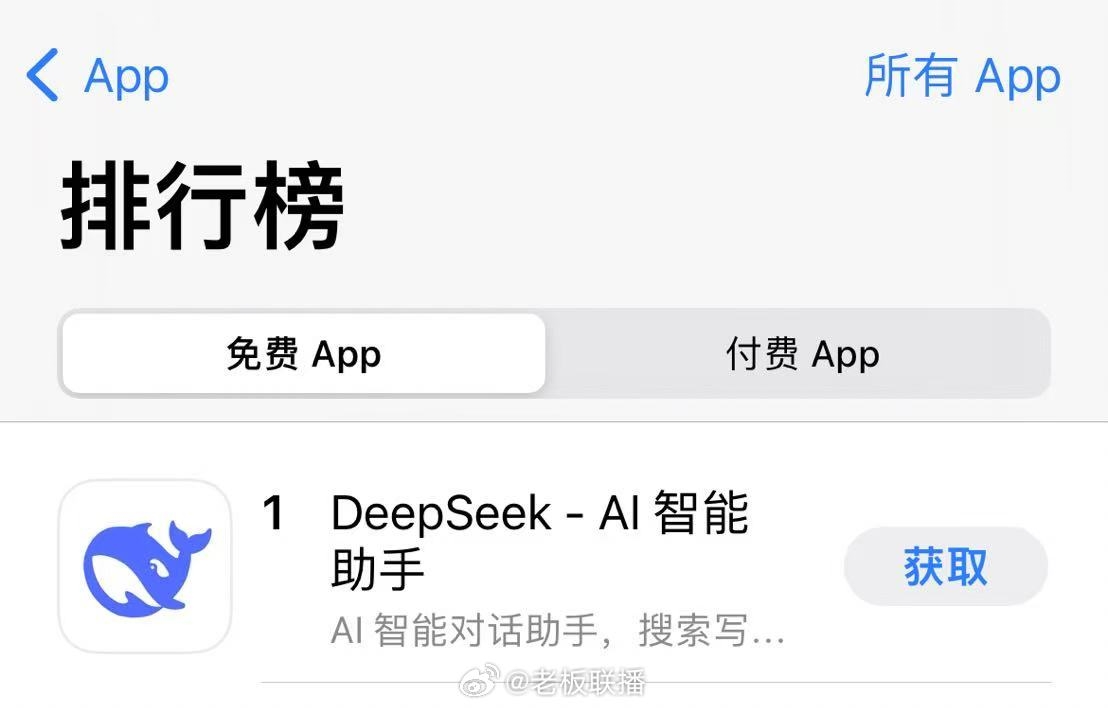Image resolution: width=1108 pixels, height=708 pixels.
Task: Tap 获取 to download DeepSeek
Action: coord(945,567)
